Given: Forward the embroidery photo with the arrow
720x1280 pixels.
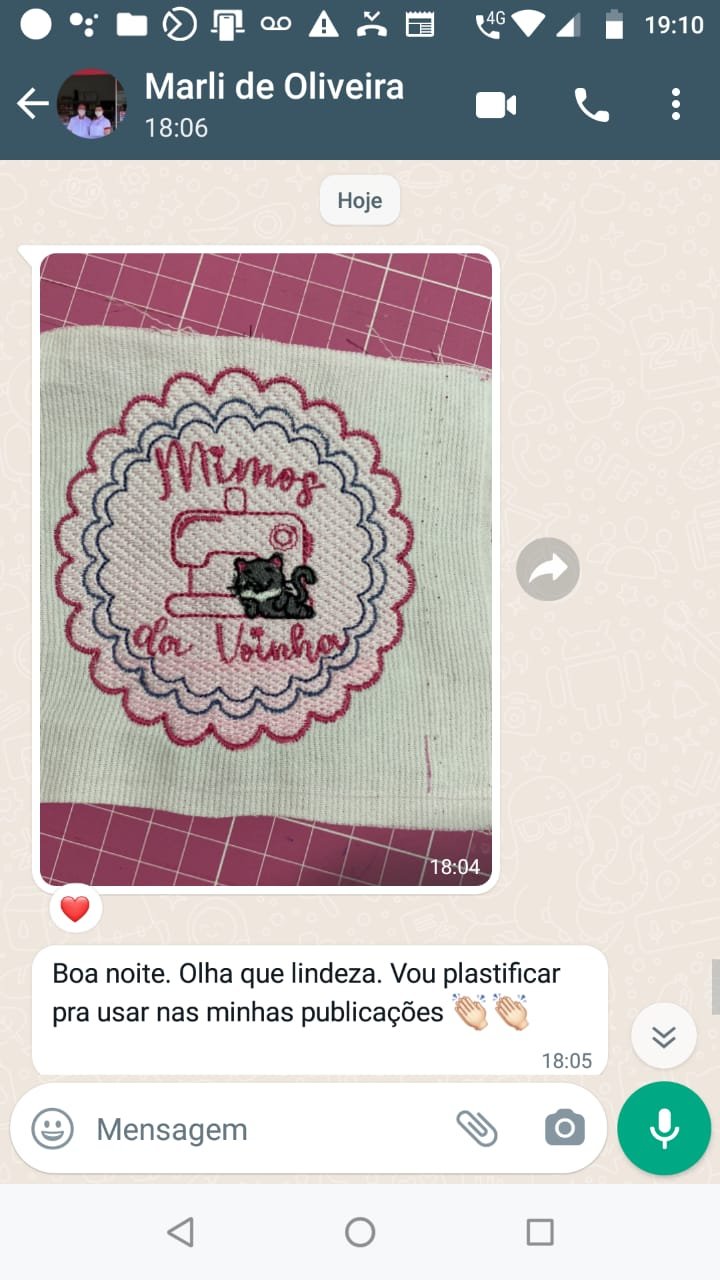Looking at the screenshot, I should 548,569.
